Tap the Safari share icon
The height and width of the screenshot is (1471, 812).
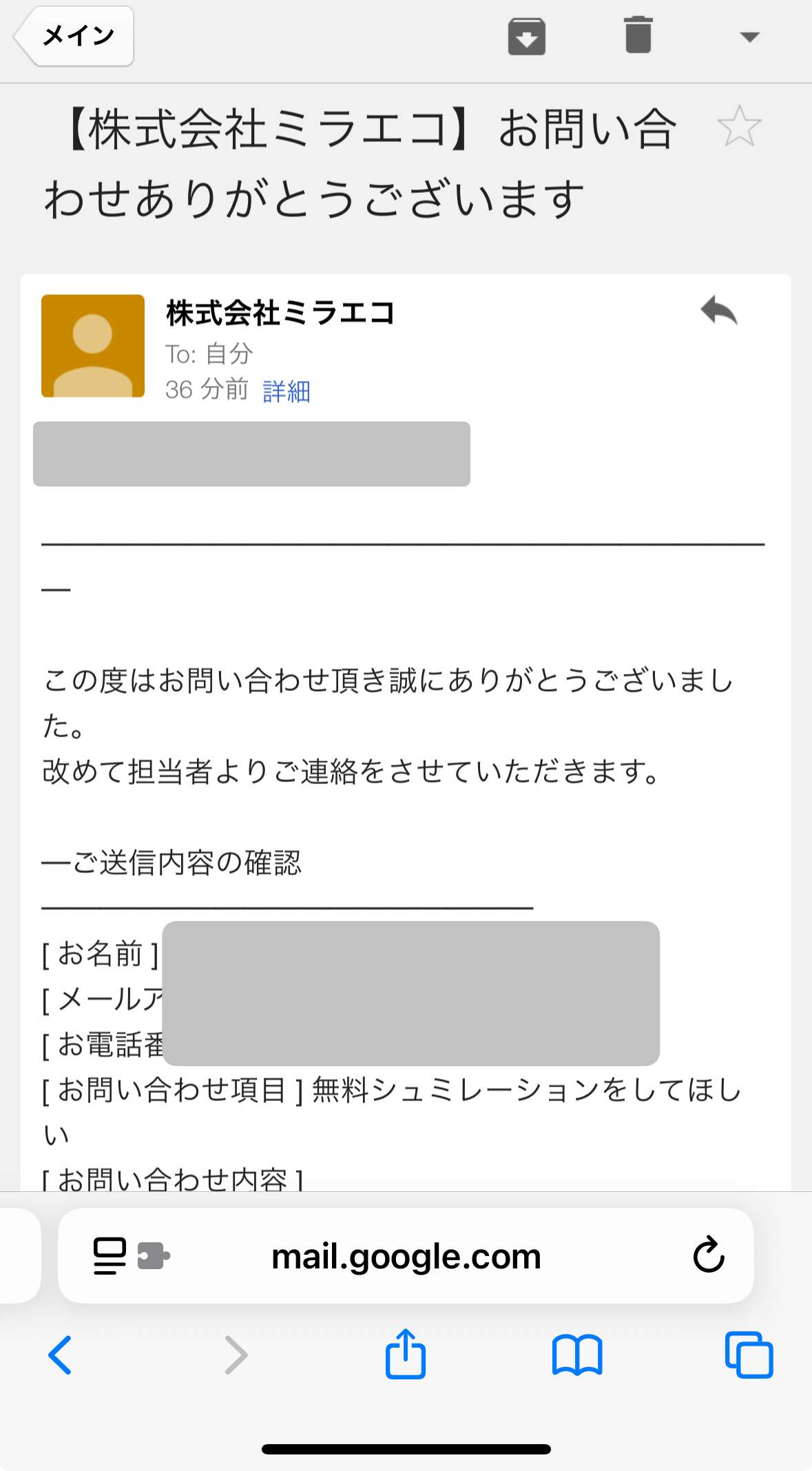coord(406,1354)
